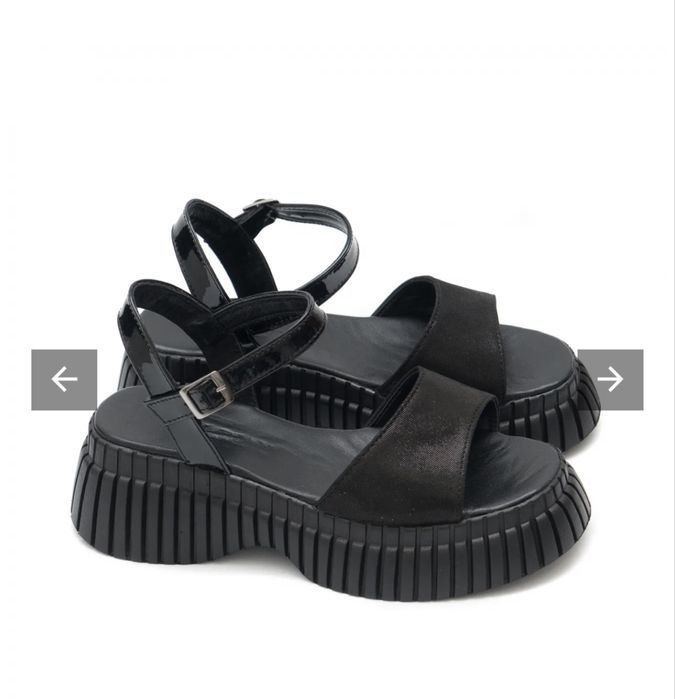Show the next product image

pos(610,379)
